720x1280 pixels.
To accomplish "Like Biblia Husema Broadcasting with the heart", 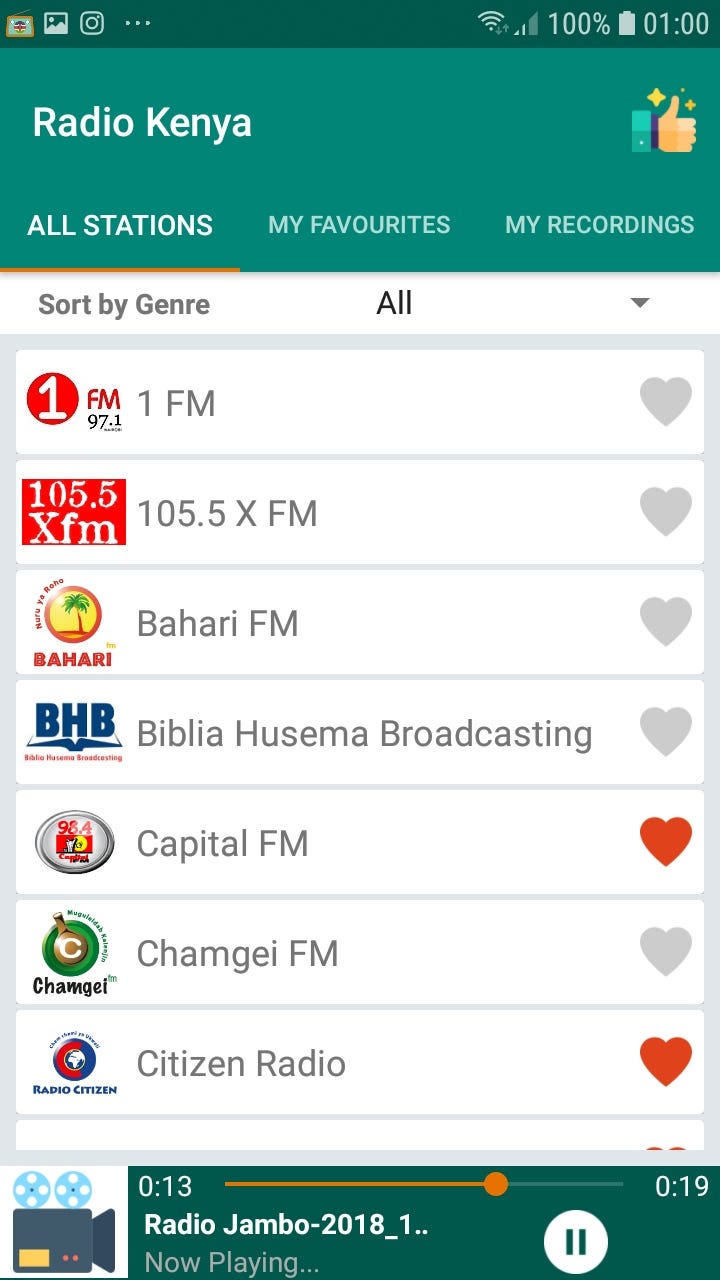I will click(665, 732).
